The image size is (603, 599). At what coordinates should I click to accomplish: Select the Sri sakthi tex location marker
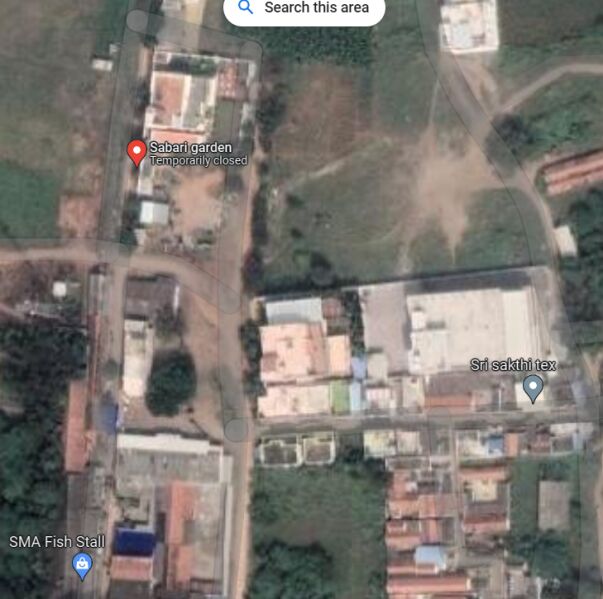[533, 387]
